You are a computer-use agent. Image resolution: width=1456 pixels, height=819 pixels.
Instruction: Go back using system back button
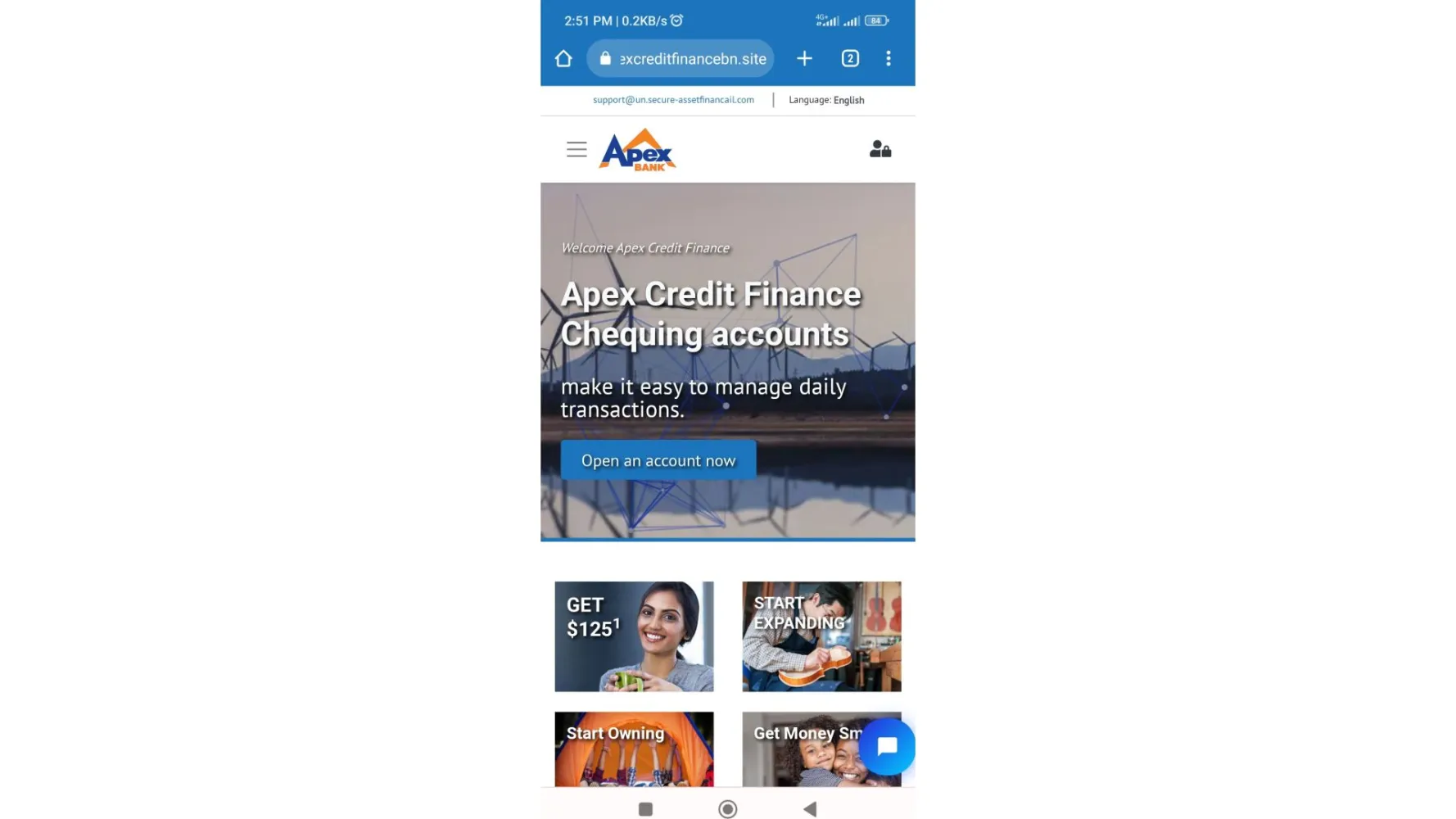tap(810, 809)
